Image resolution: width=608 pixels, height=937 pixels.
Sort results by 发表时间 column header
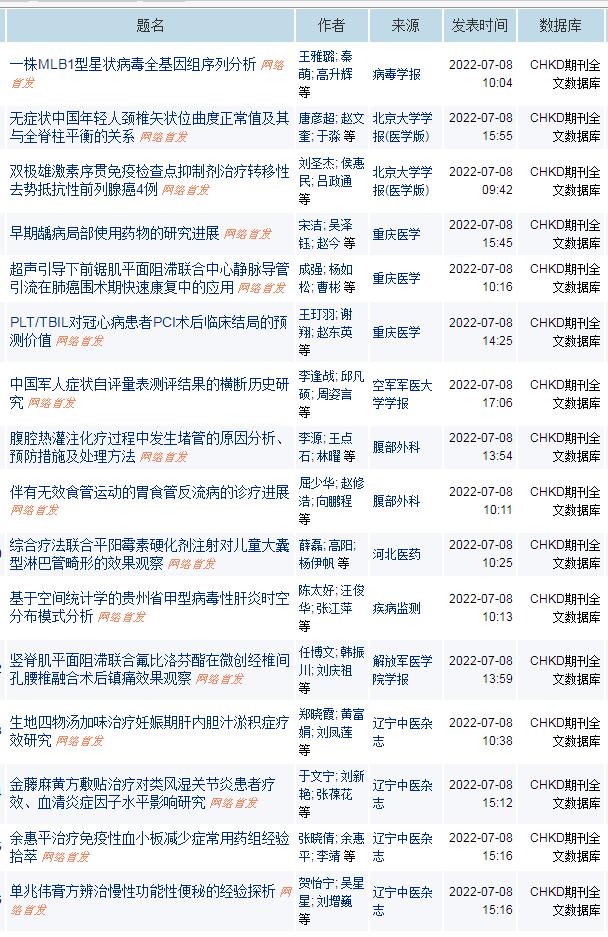point(479,25)
